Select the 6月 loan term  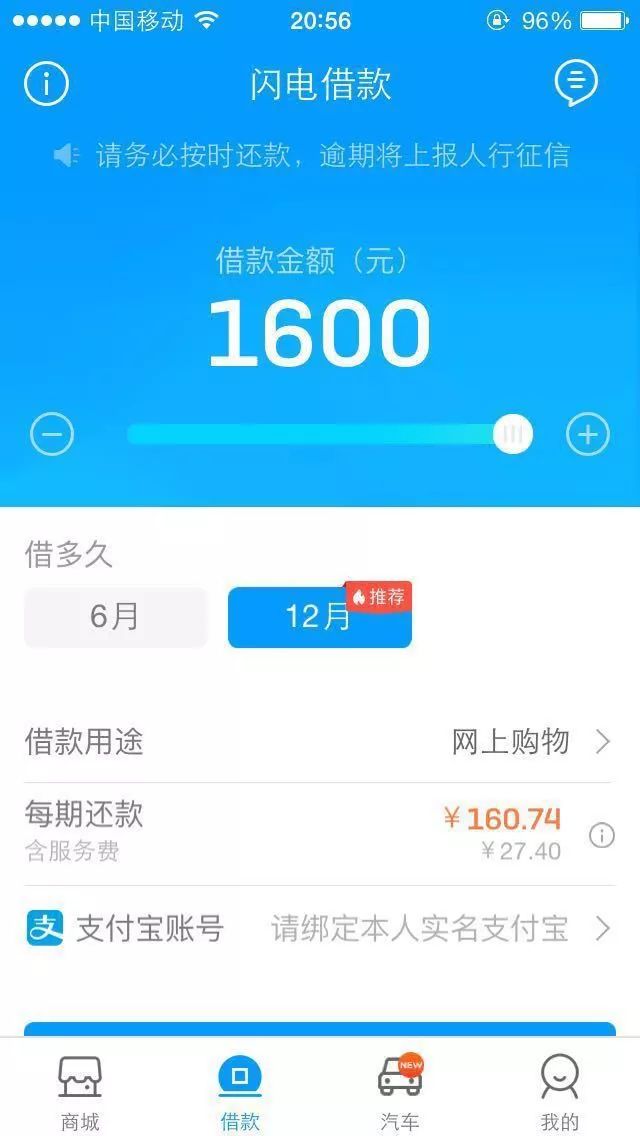[115, 617]
